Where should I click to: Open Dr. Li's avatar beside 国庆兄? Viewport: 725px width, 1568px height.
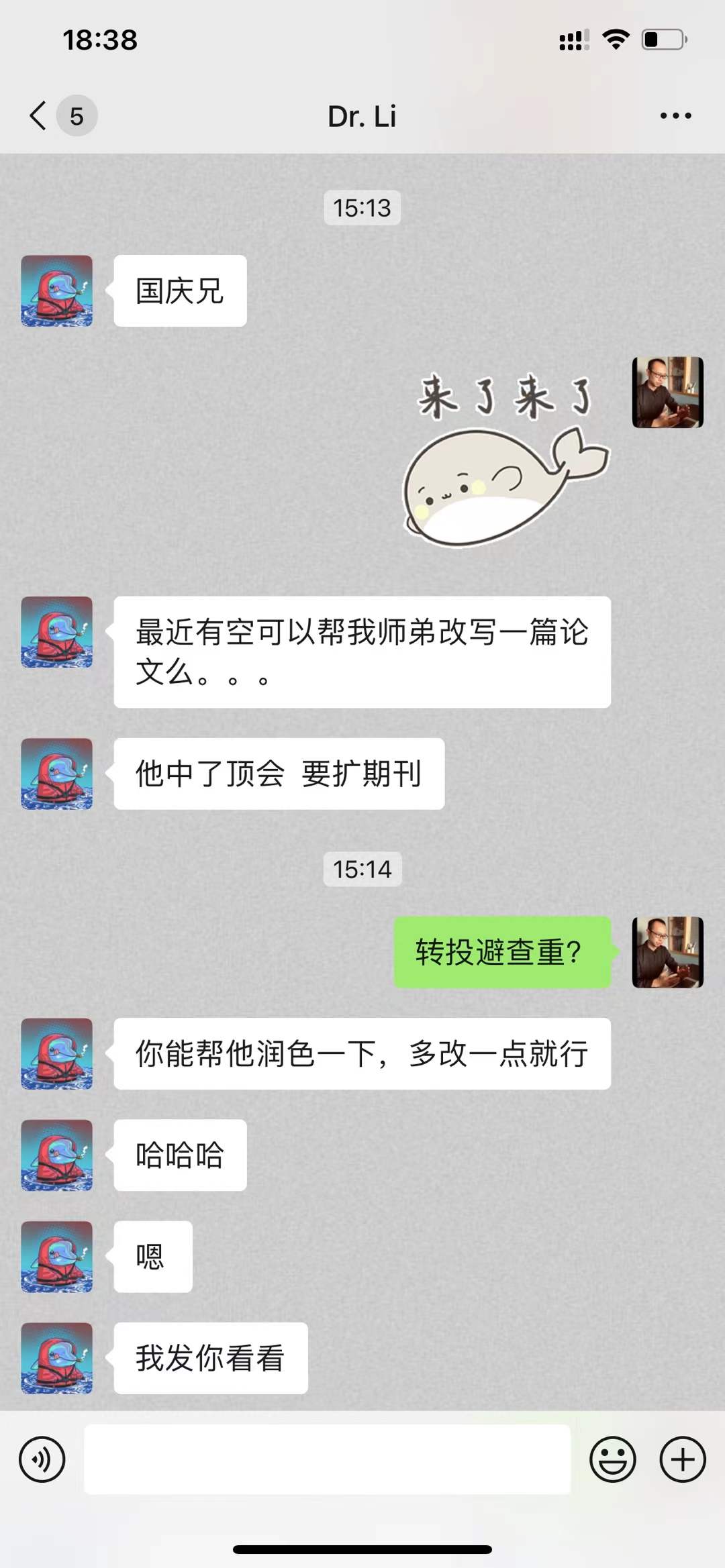pos(57,291)
